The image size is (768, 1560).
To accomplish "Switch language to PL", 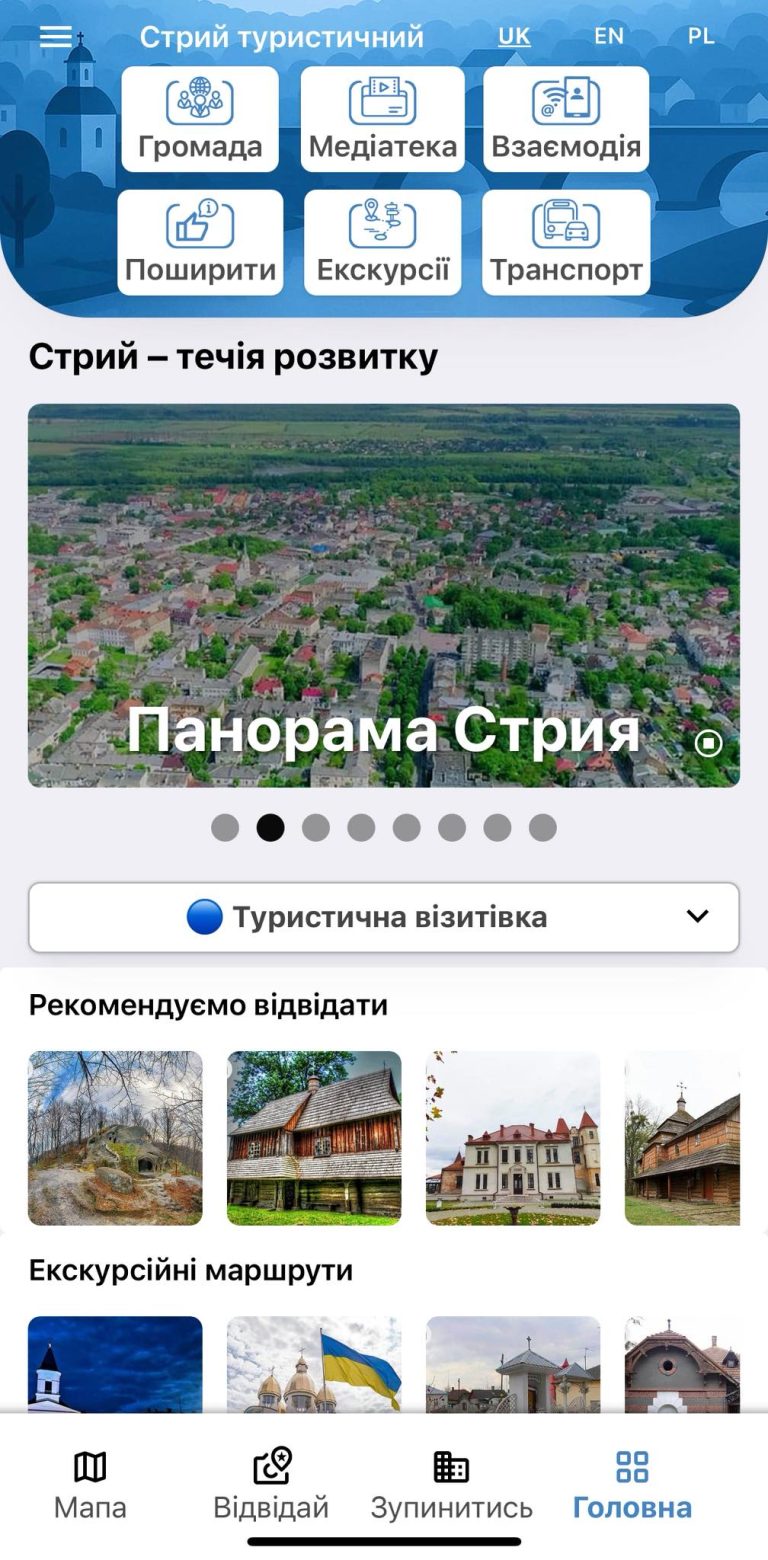I will (x=700, y=36).
